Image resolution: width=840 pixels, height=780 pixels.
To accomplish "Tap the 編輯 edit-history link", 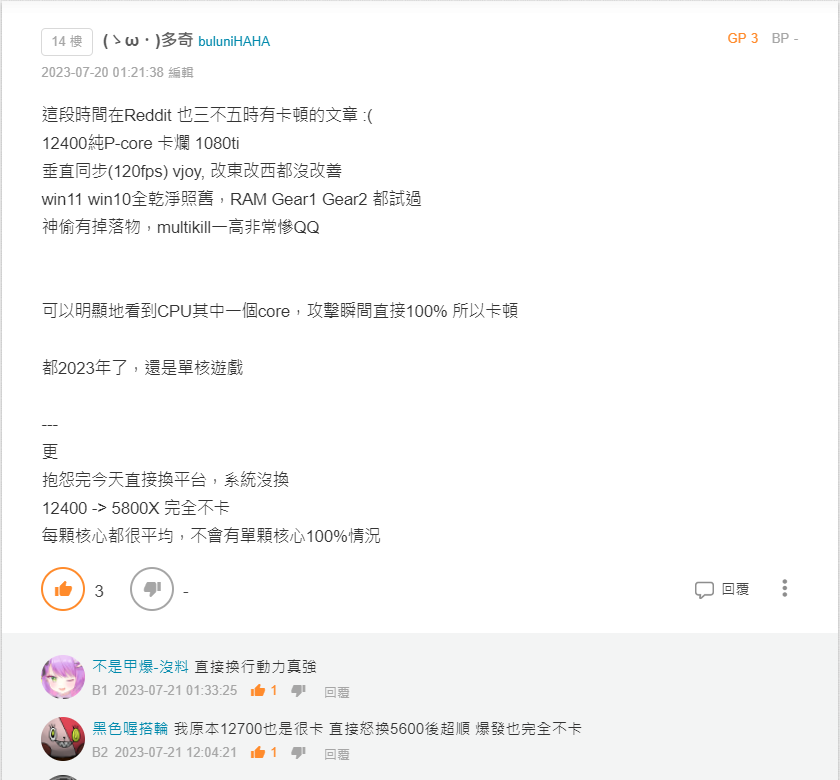I will click(181, 73).
